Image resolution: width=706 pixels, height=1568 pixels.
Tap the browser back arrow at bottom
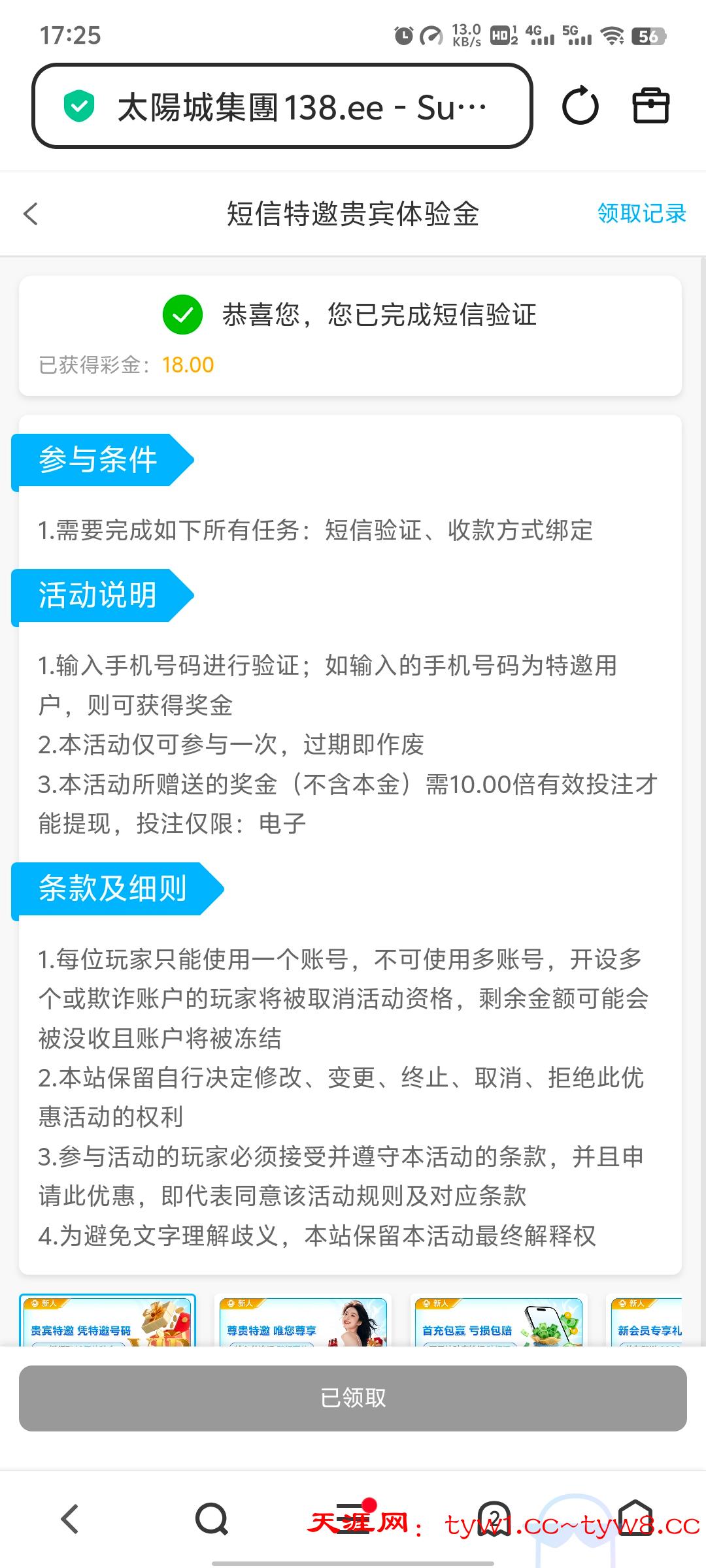click(70, 1519)
